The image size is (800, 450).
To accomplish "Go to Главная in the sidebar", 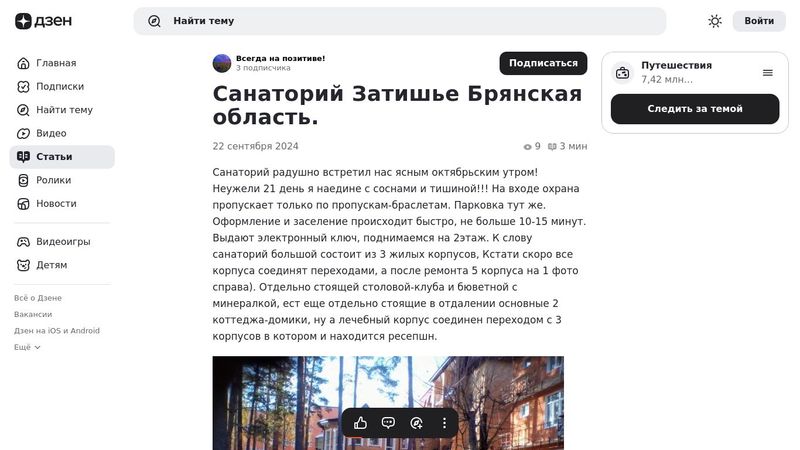I will pos(56,63).
